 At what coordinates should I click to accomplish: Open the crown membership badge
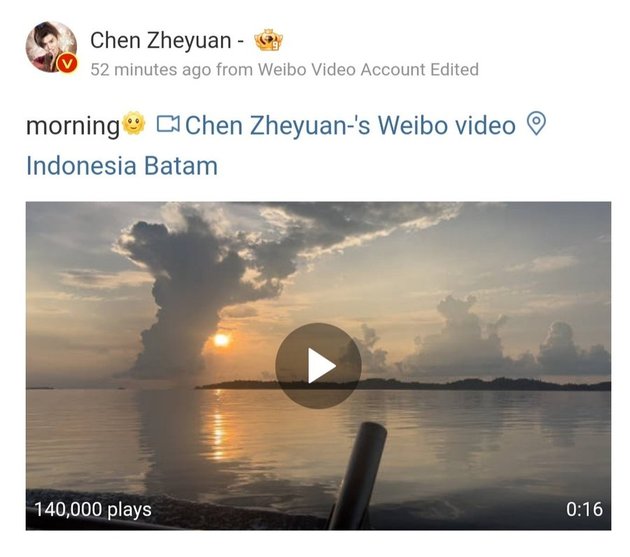(268, 40)
